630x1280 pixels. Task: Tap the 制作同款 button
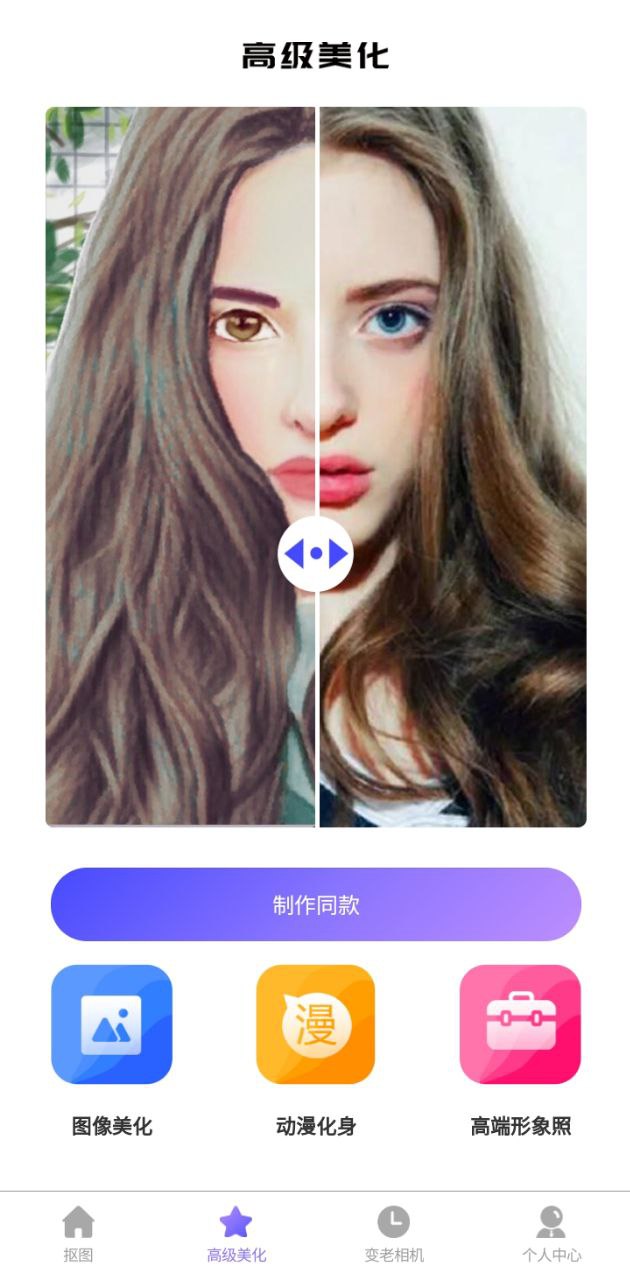(x=315, y=904)
